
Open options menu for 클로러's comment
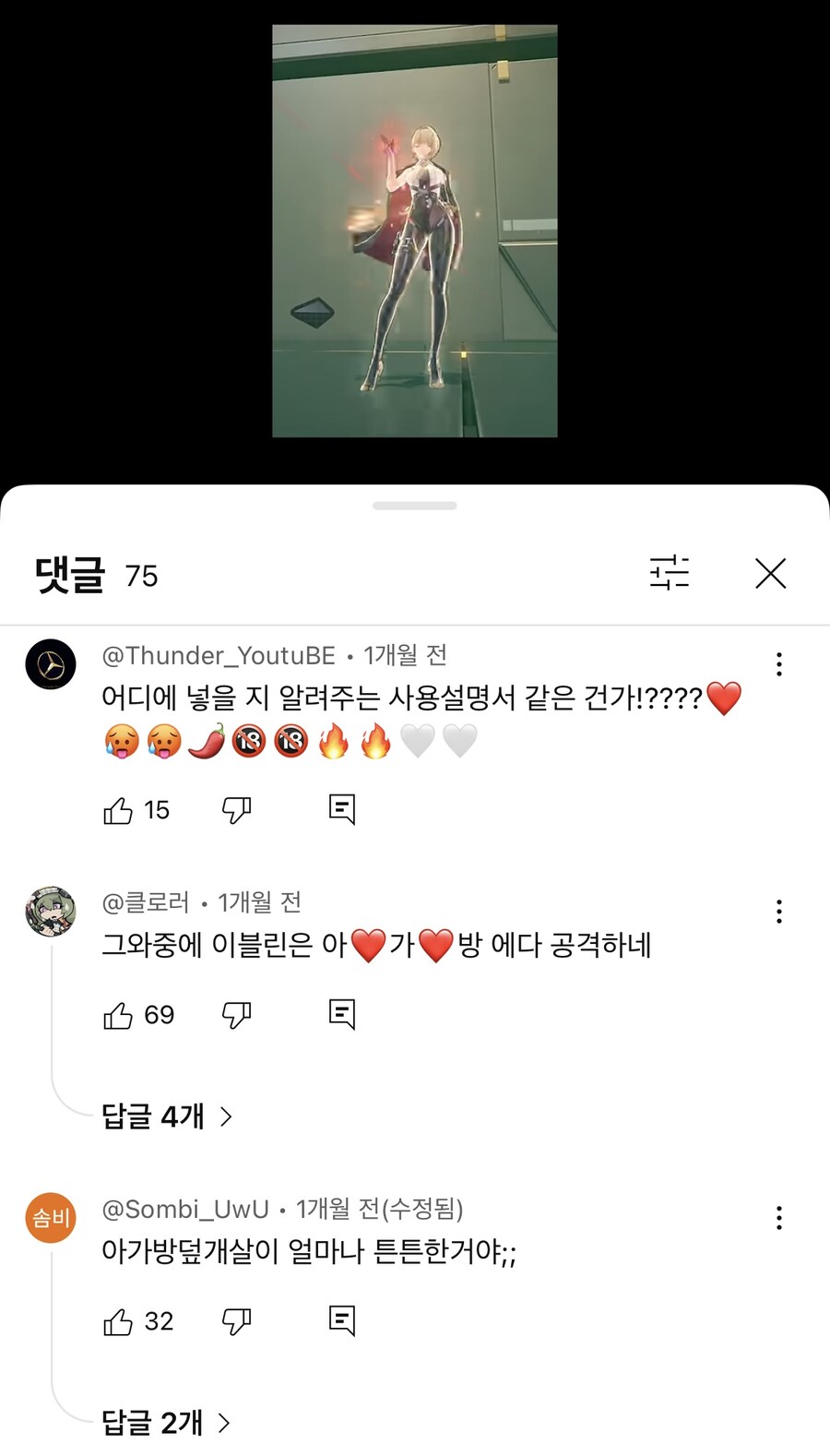[x=779, y=911]
